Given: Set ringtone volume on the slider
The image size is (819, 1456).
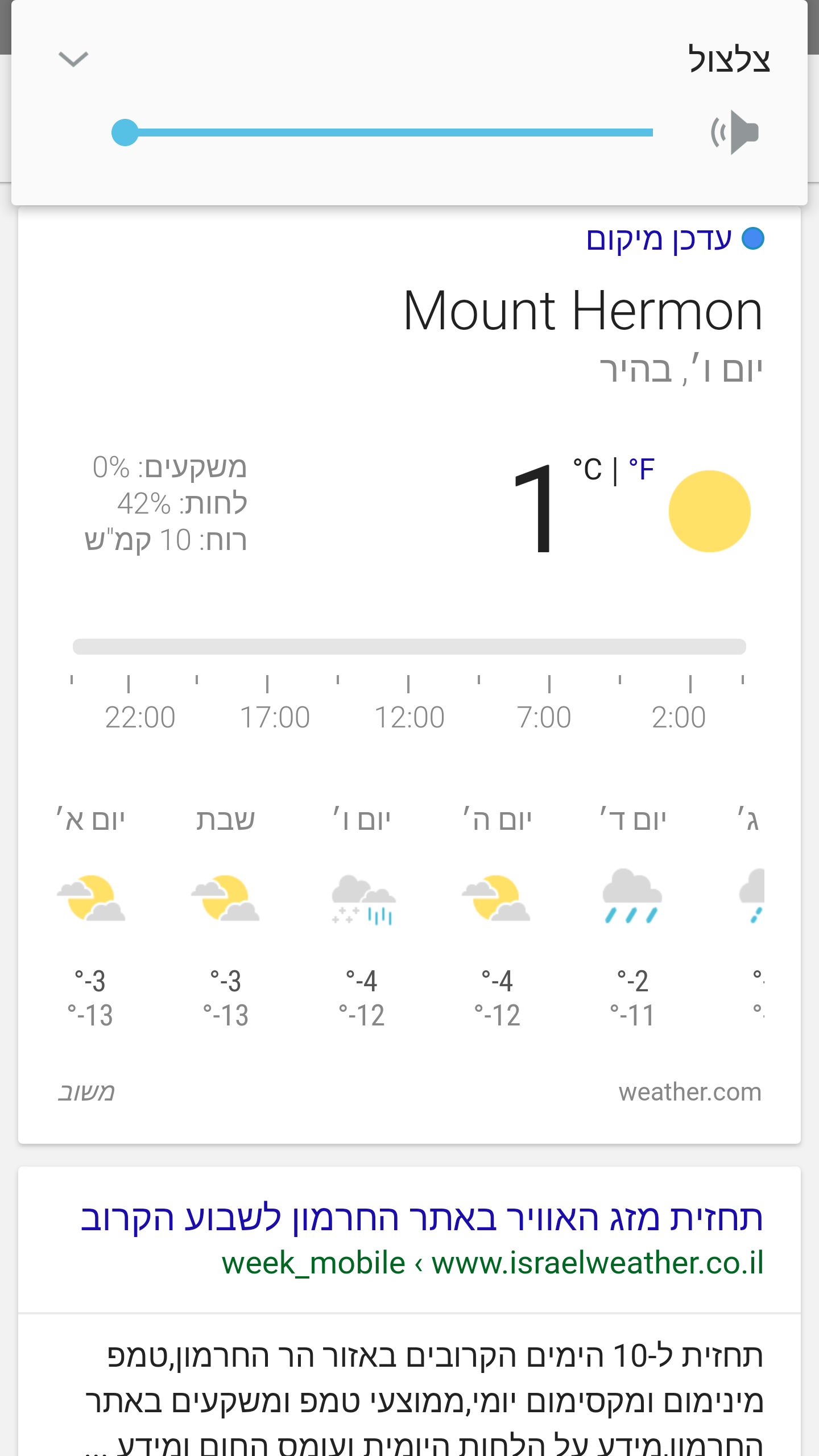Looking at the screenshot, I should 389,133.
